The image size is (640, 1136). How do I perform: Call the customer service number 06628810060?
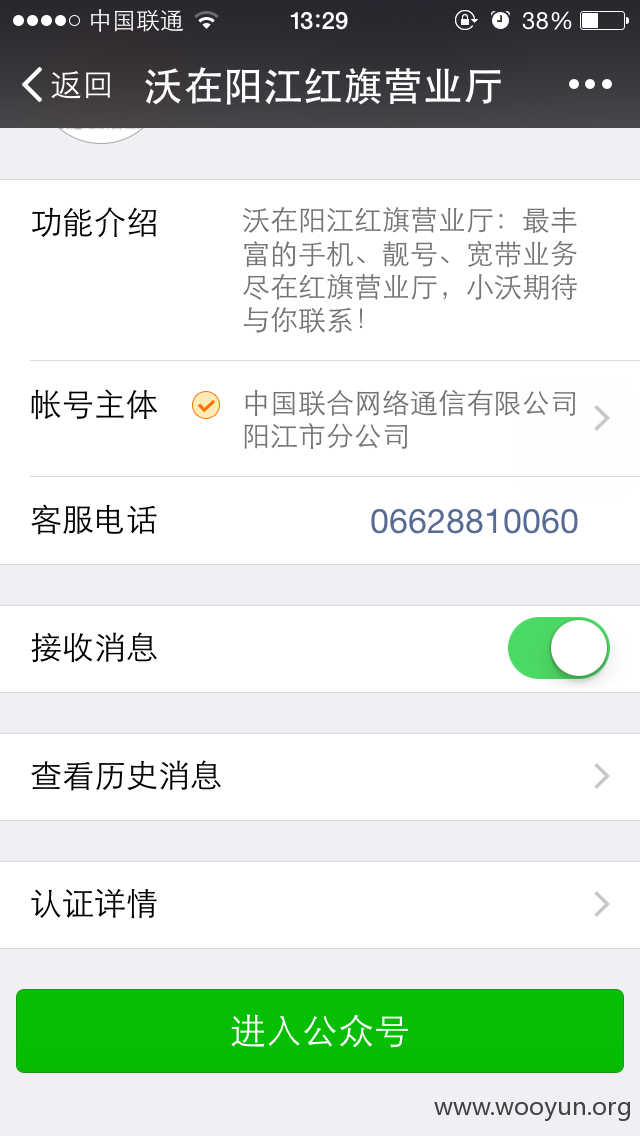pyautogui.click(x=474, y=521)
